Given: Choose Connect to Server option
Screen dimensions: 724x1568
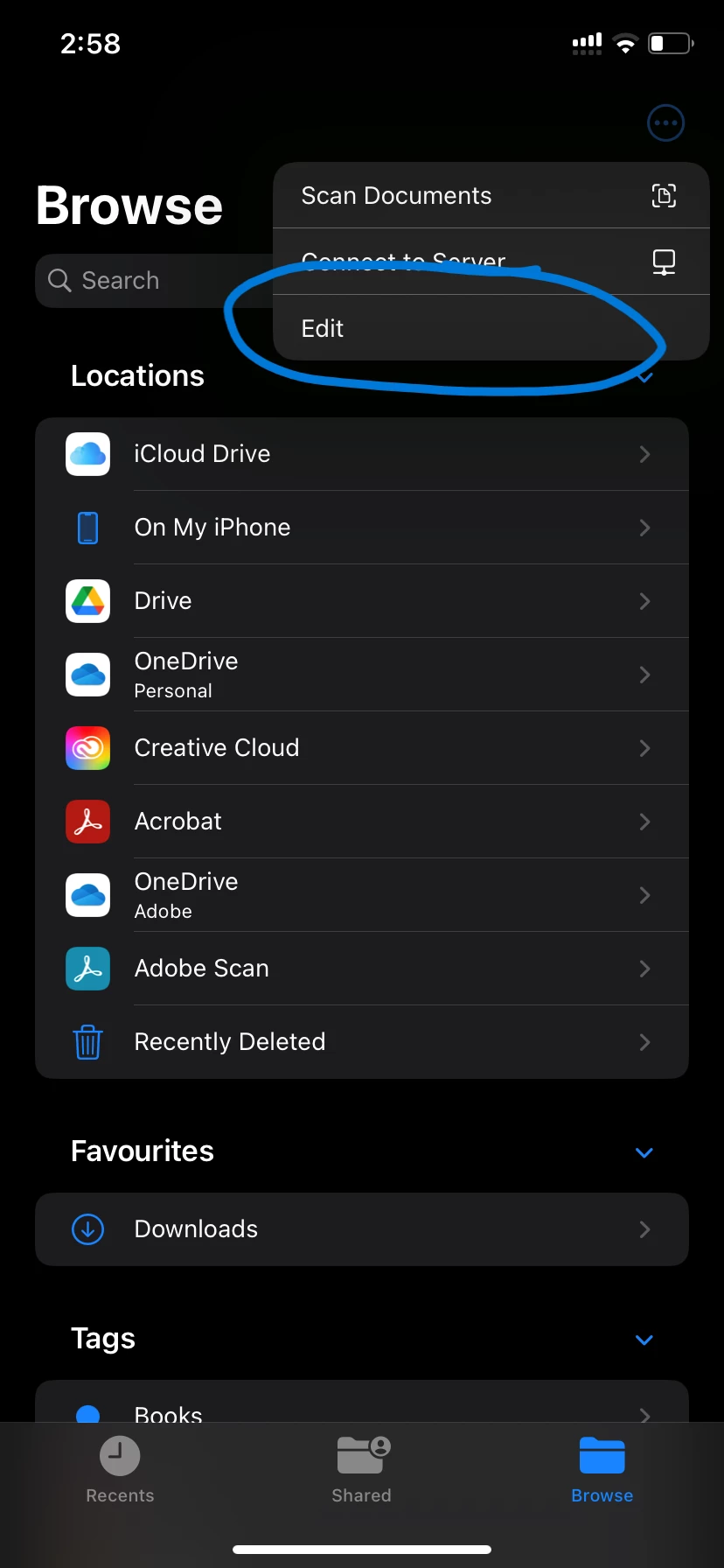Looking at the screenshot, I should pos(491,262).
